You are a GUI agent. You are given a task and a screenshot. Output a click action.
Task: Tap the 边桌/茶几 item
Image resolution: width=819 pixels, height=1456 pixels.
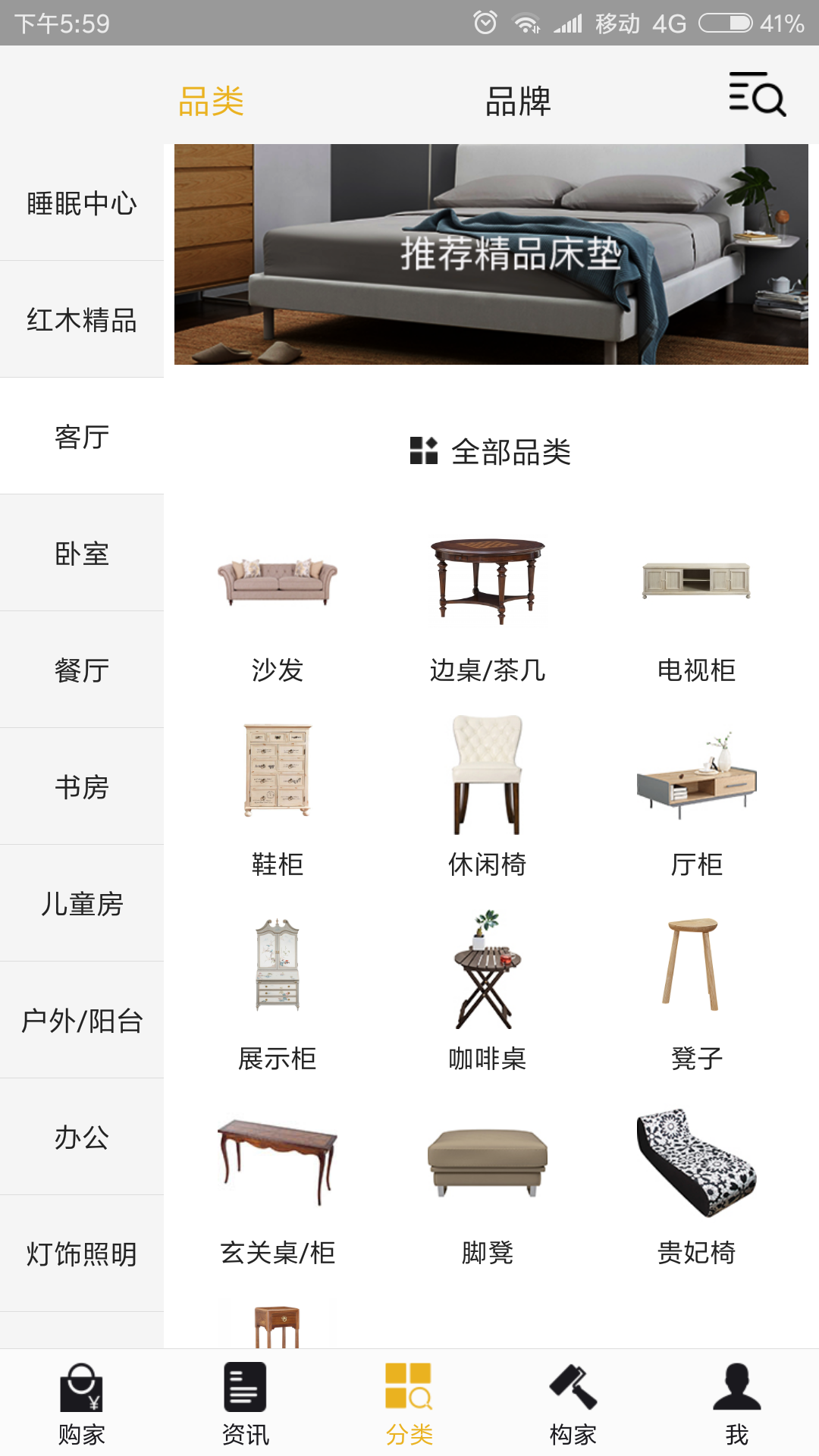tap(488, 606)
